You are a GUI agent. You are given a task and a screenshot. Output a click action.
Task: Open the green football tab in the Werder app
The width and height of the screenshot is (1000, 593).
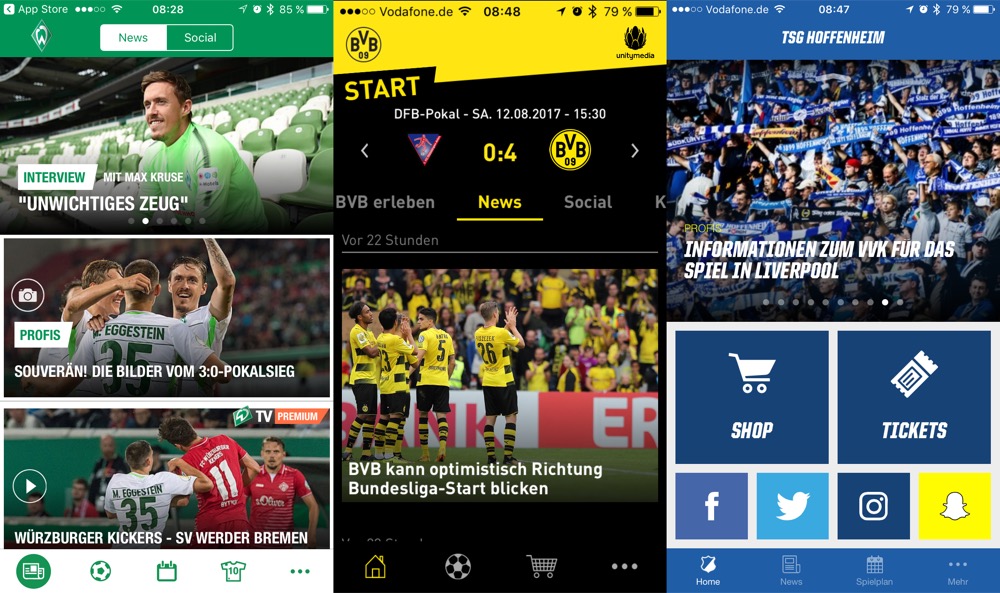pos(100,571)
